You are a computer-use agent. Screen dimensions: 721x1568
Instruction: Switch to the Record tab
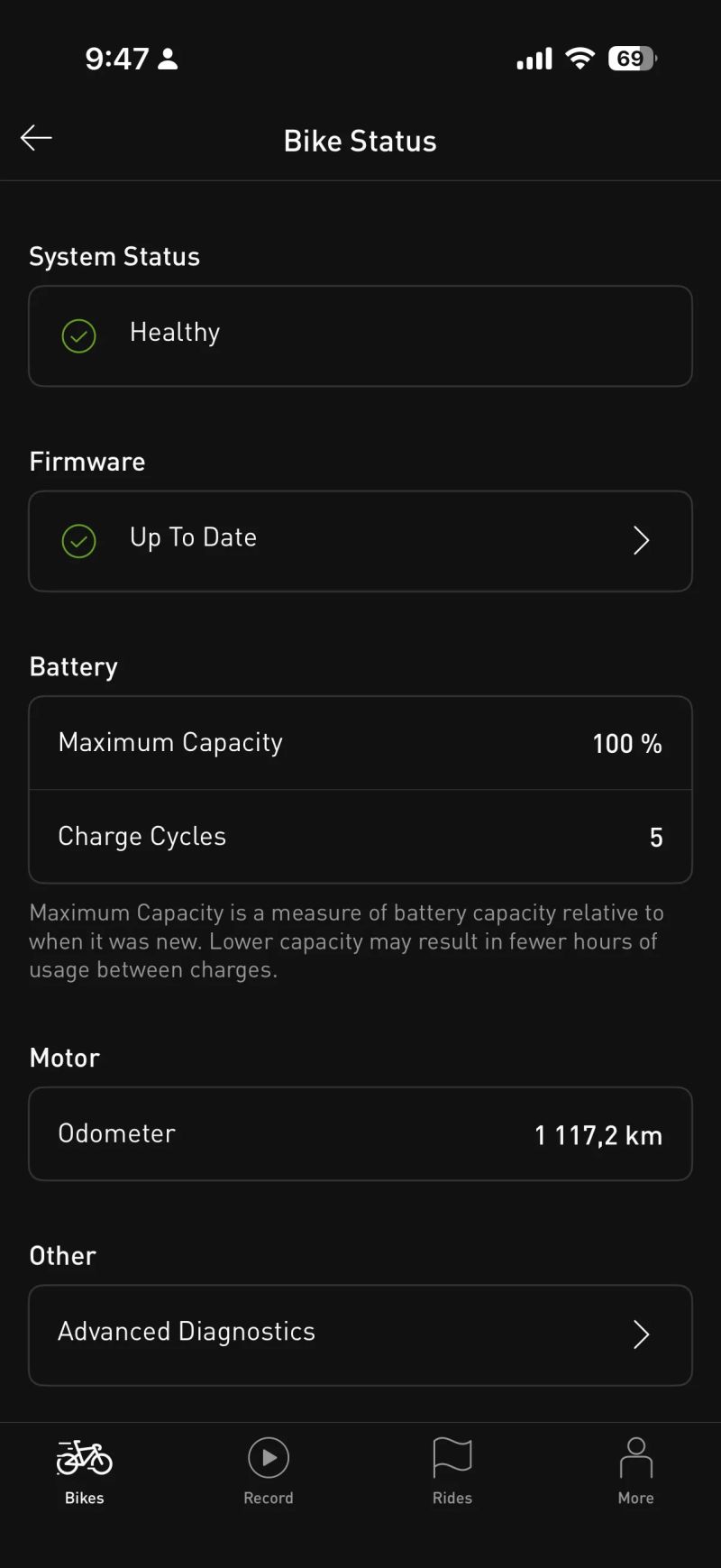(x=269, y=1471)
